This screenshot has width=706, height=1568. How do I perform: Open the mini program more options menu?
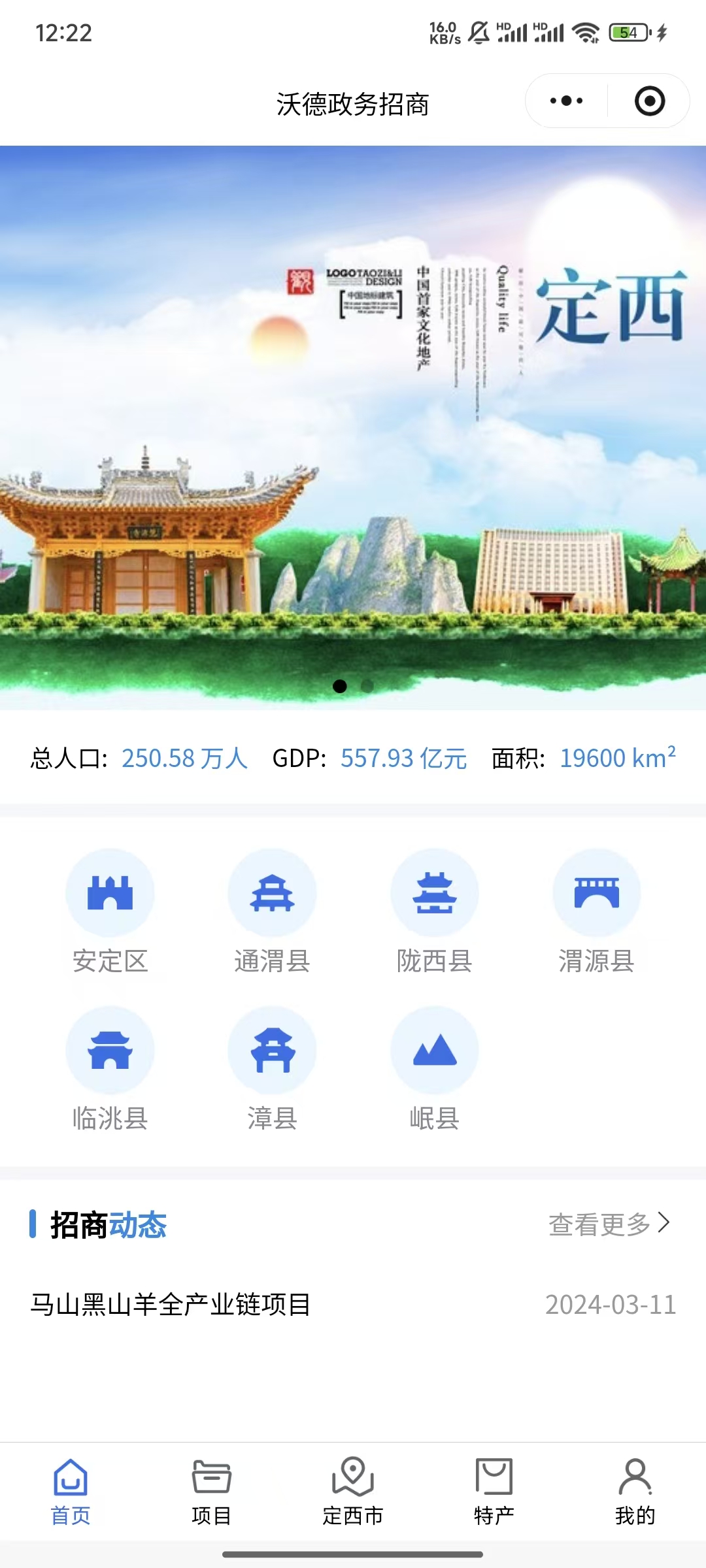coord(566,101)
